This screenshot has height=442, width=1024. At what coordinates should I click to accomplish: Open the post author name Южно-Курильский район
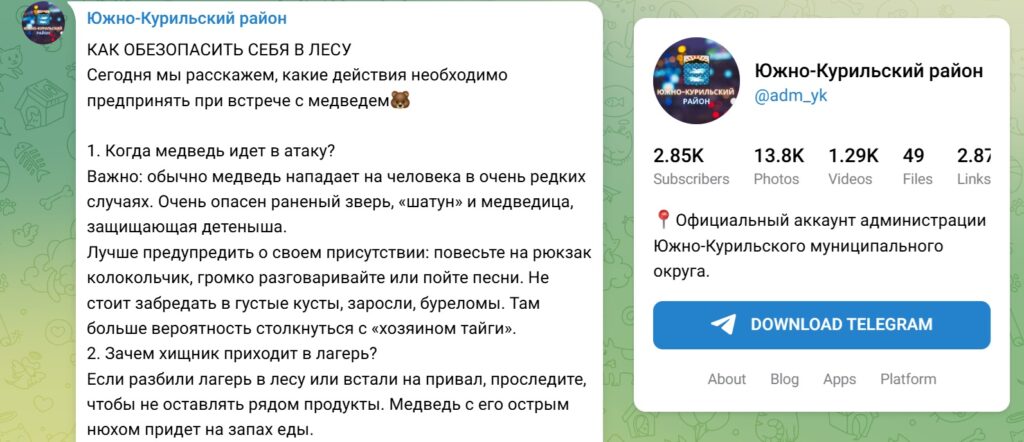[x=187, y=18]
